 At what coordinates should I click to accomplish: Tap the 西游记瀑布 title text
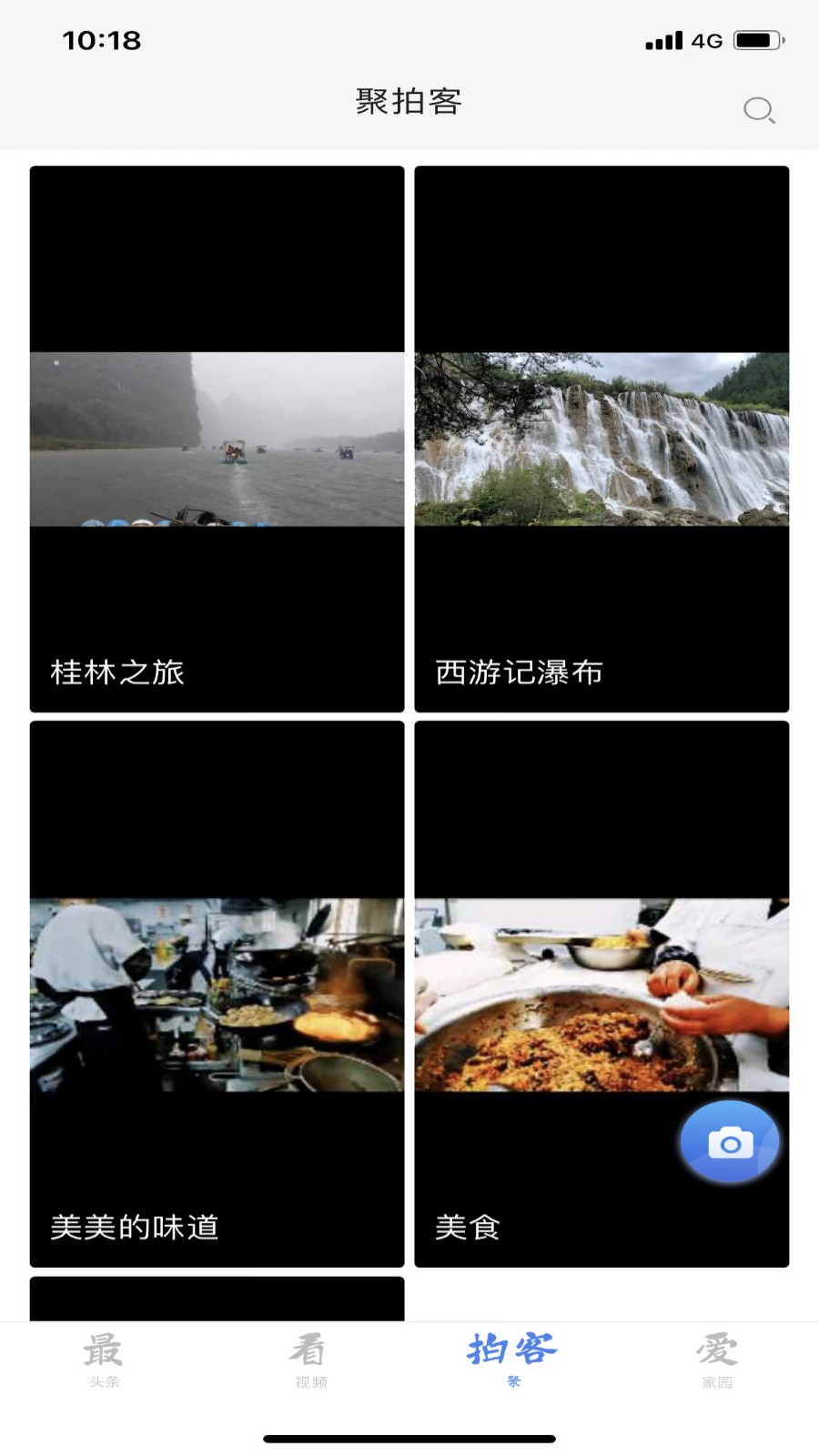tap(519, 672)
